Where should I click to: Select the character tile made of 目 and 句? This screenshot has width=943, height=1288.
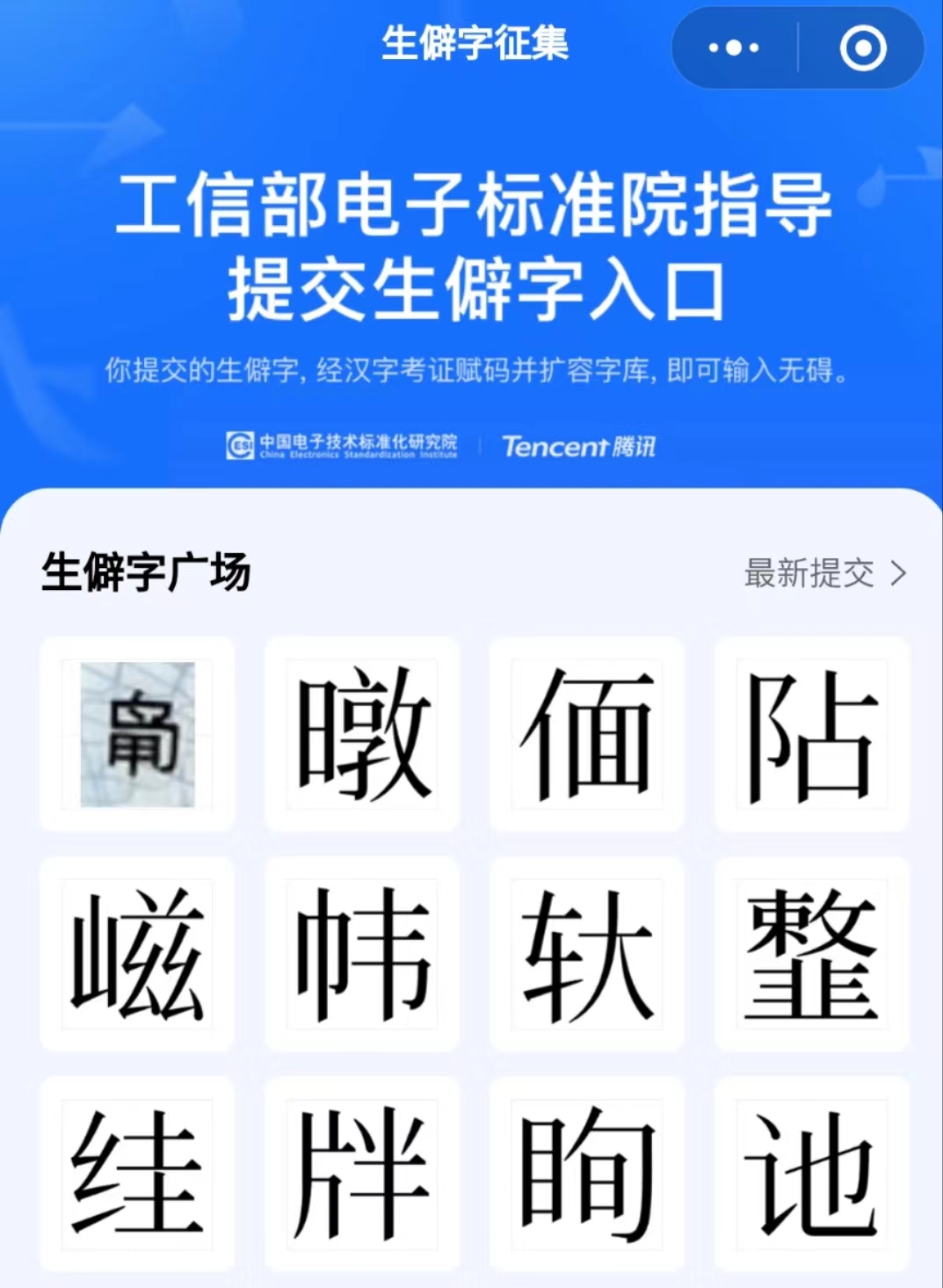tap(587, 1174)
